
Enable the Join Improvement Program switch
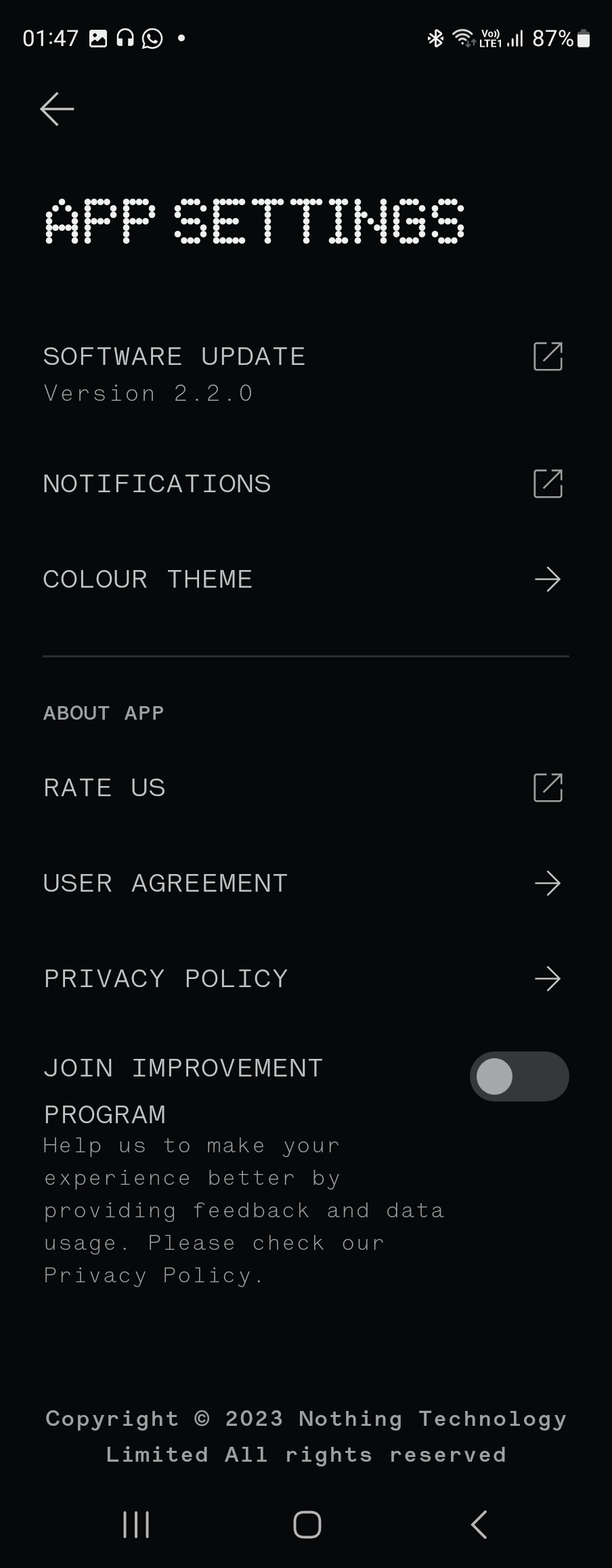pyautogui.click(x=519, y=1076)
